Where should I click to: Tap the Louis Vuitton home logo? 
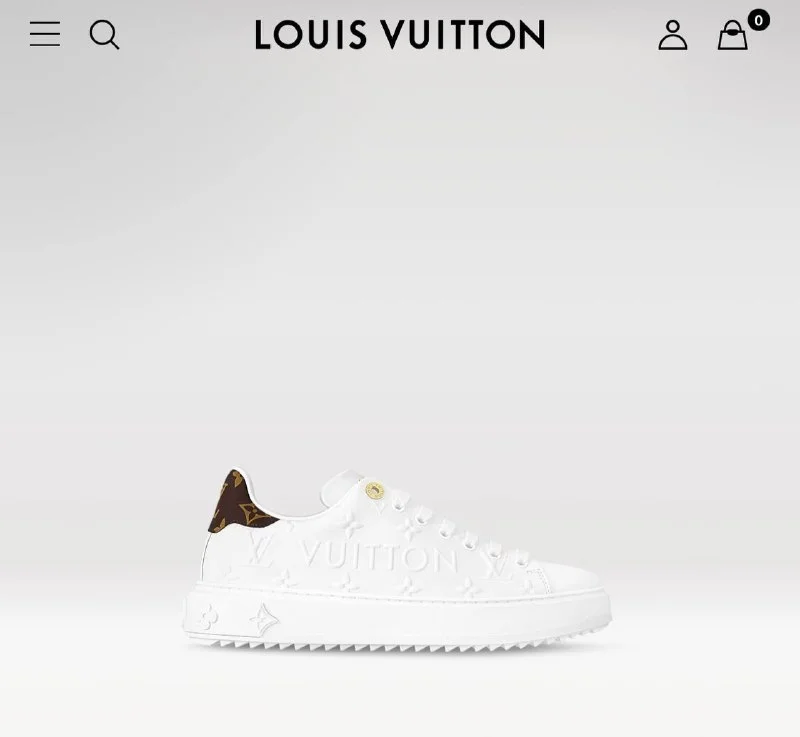point(399,35)
